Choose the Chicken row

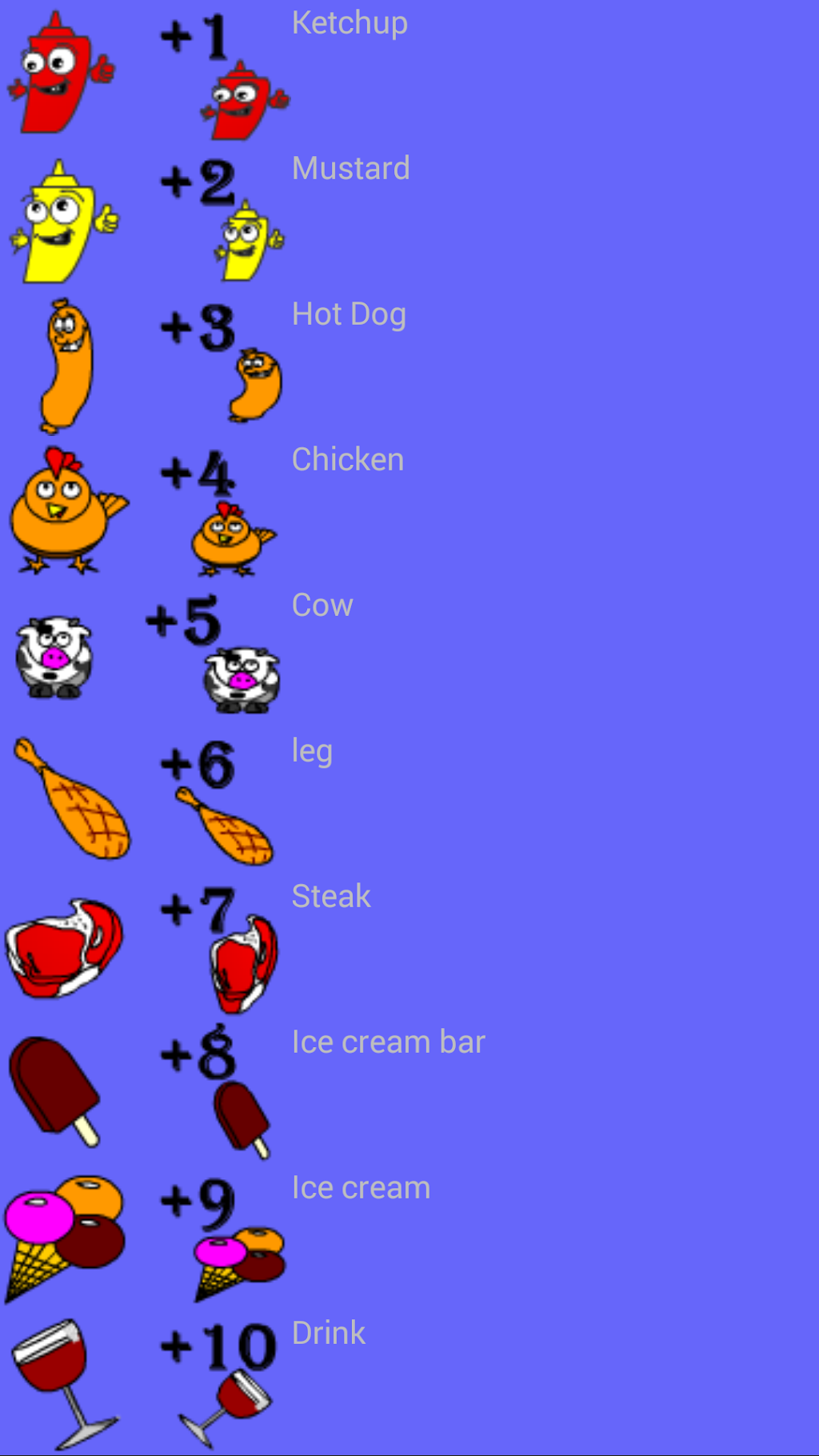pyautogui.click(x=409, y=510)
